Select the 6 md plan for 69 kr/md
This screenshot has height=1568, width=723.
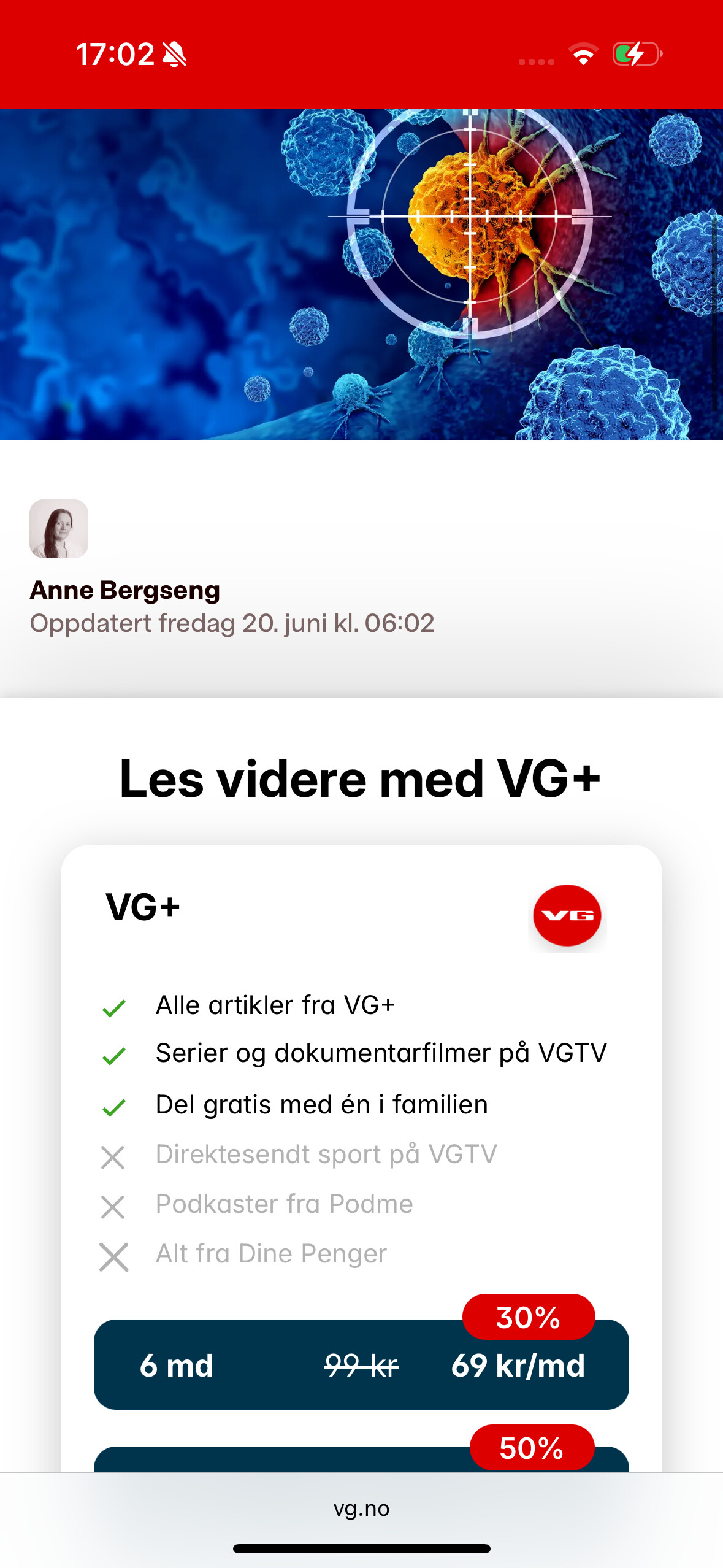click(x=361, y=1364)
